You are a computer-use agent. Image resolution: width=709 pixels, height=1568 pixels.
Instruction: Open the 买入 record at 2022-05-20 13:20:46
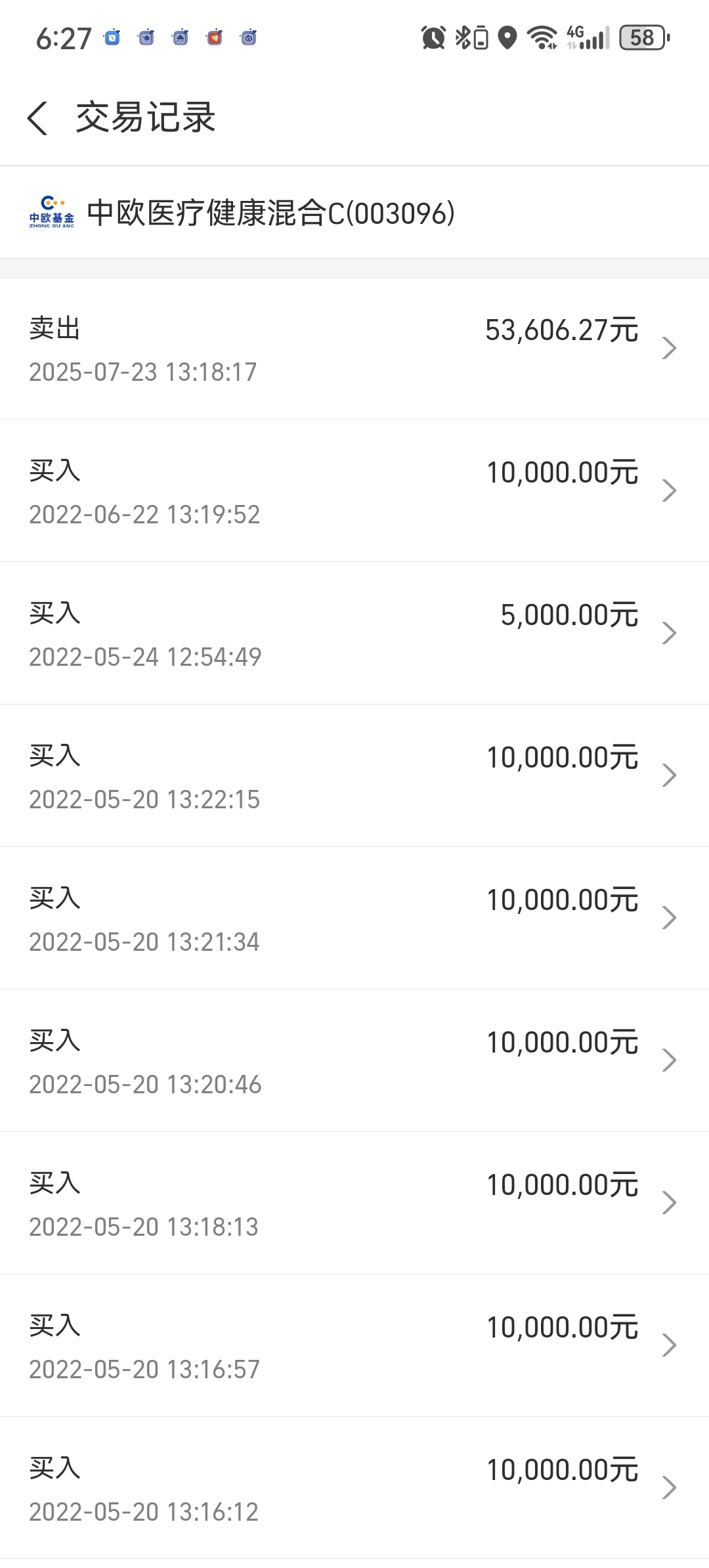pos(354,1061)
